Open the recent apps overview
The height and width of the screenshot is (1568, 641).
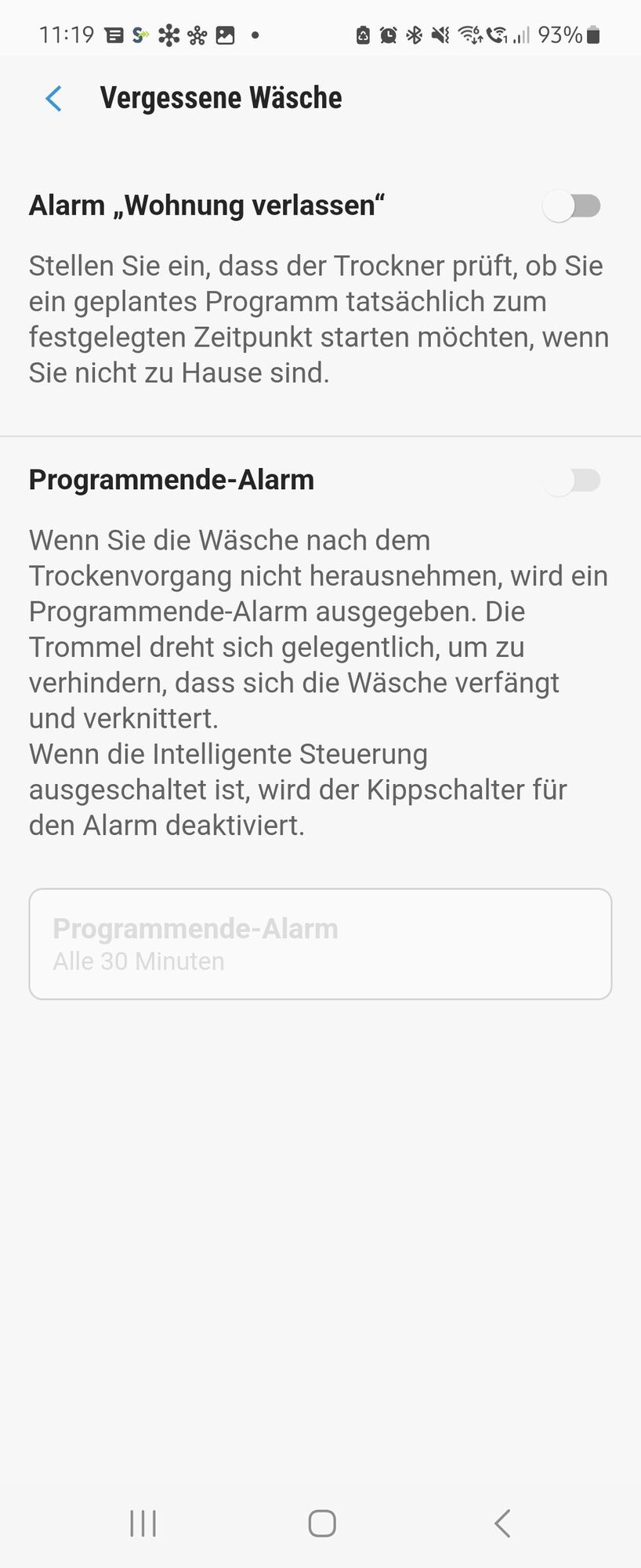143,1523
